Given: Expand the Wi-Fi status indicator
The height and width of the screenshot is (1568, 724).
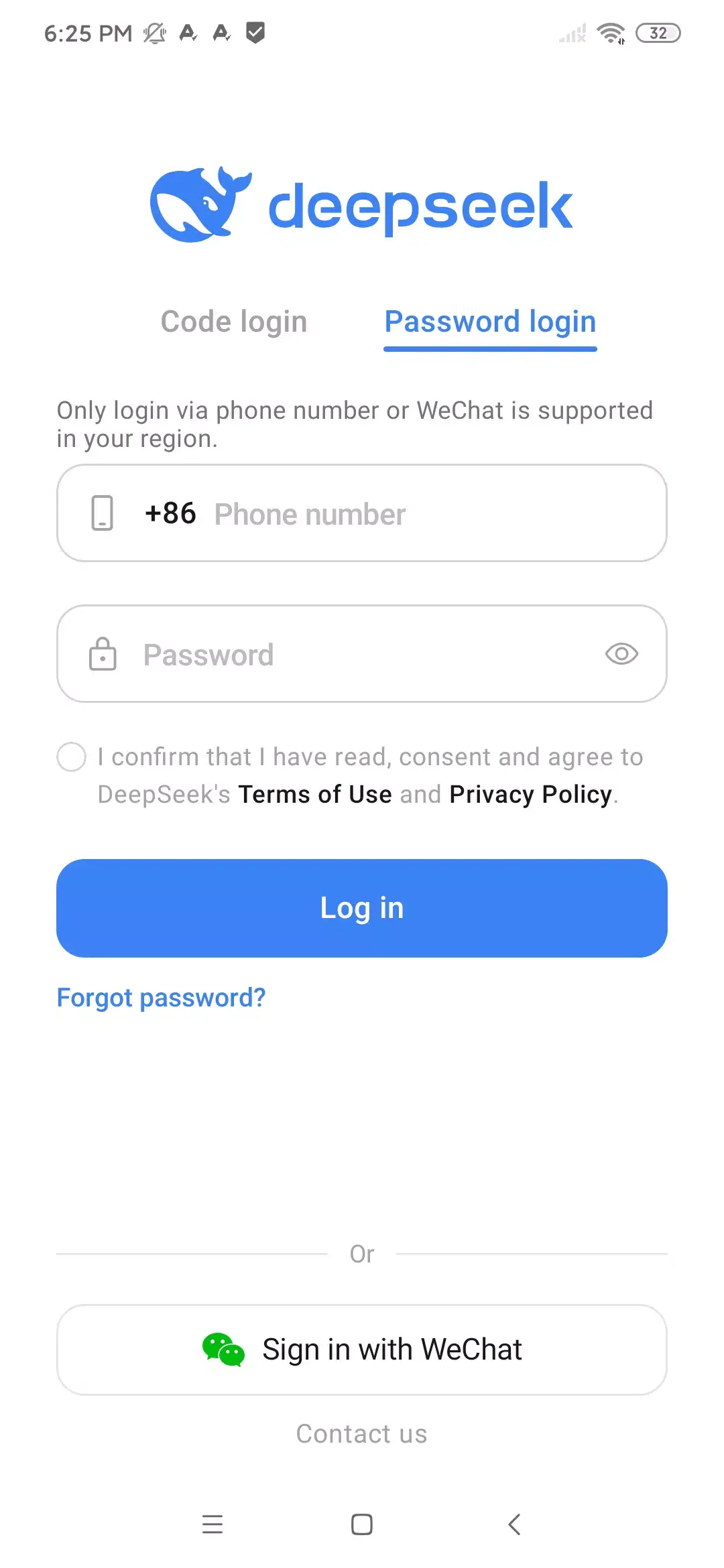Looking at the screenshot, I should tap(611, 32).
